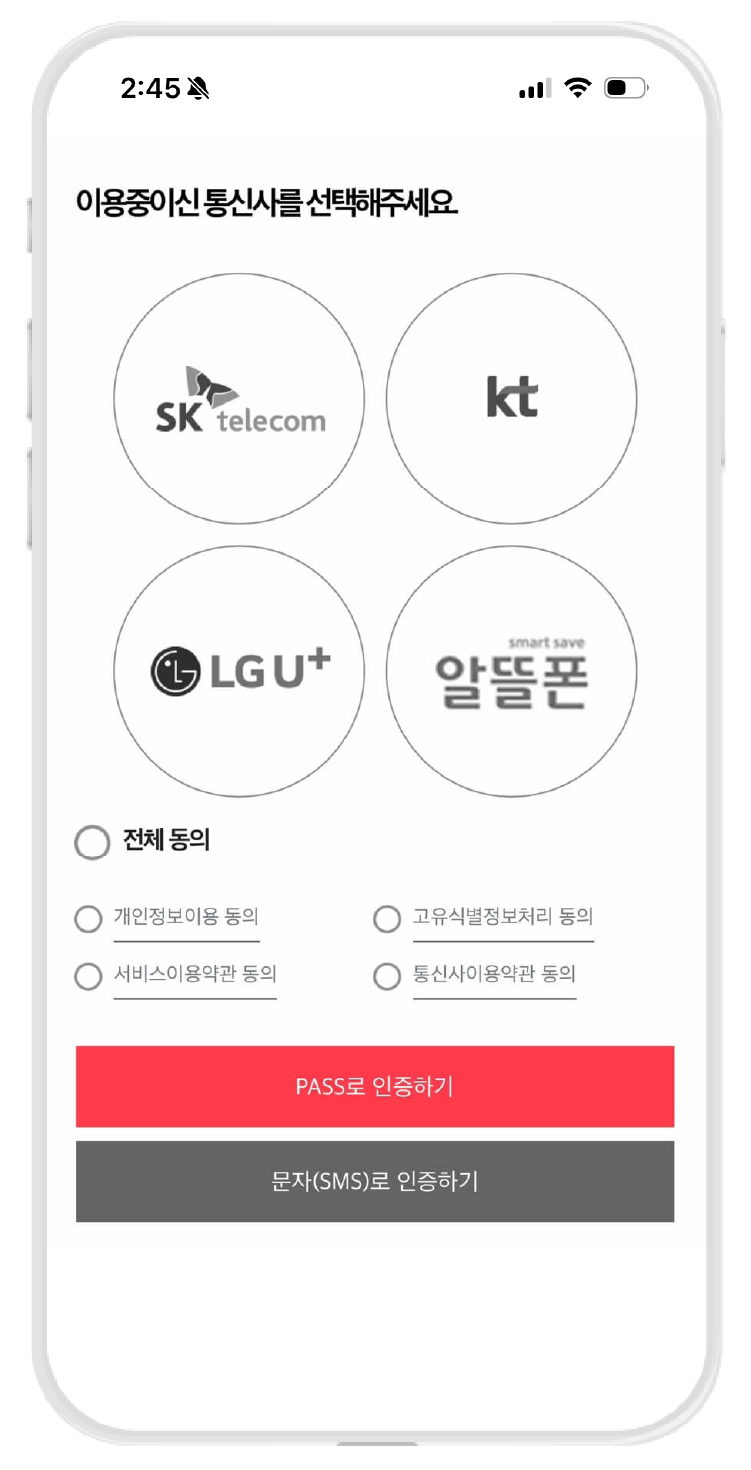Tap PASS로 인증하기 red button

pos(375,1086)
